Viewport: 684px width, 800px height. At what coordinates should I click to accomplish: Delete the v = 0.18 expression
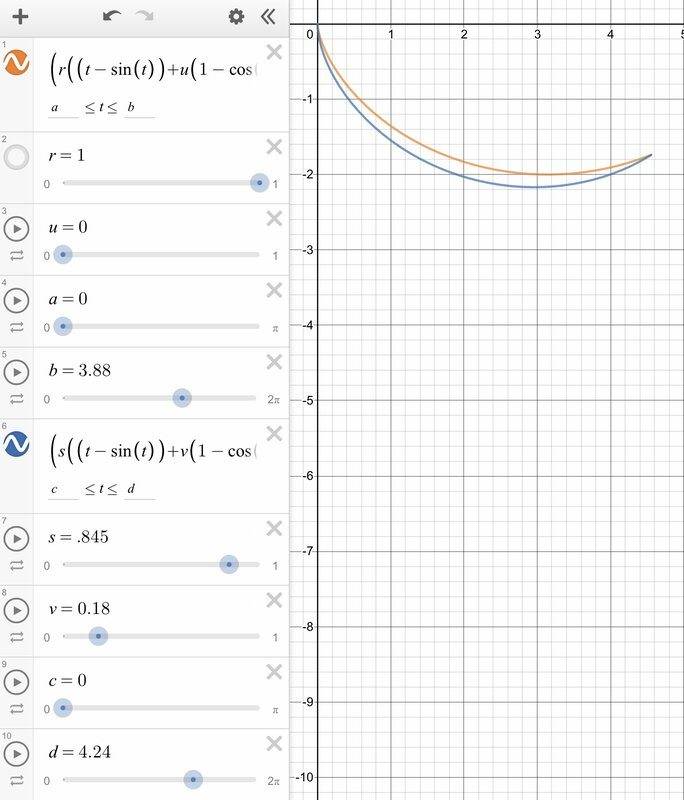tap(275, 600)
